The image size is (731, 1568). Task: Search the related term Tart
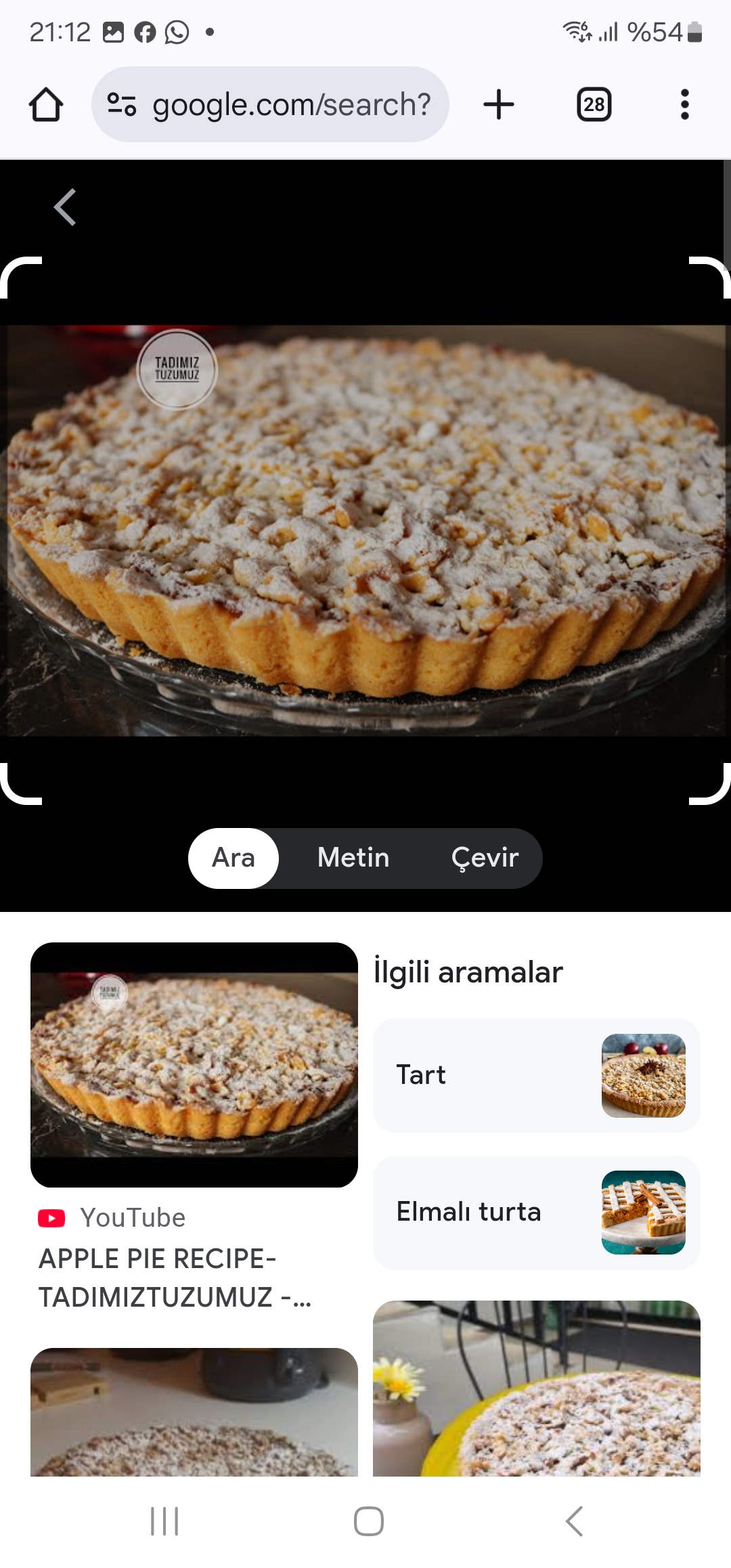click(x=536, y=1075)
